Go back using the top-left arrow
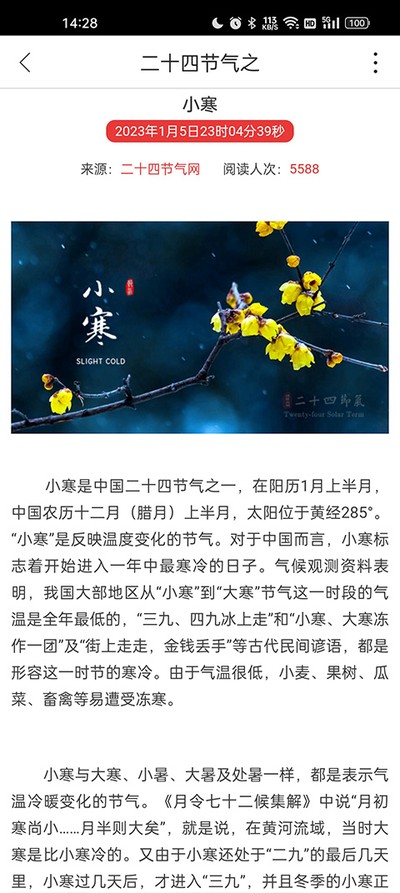Screen dimensions: 400x893 pos(25,63)
